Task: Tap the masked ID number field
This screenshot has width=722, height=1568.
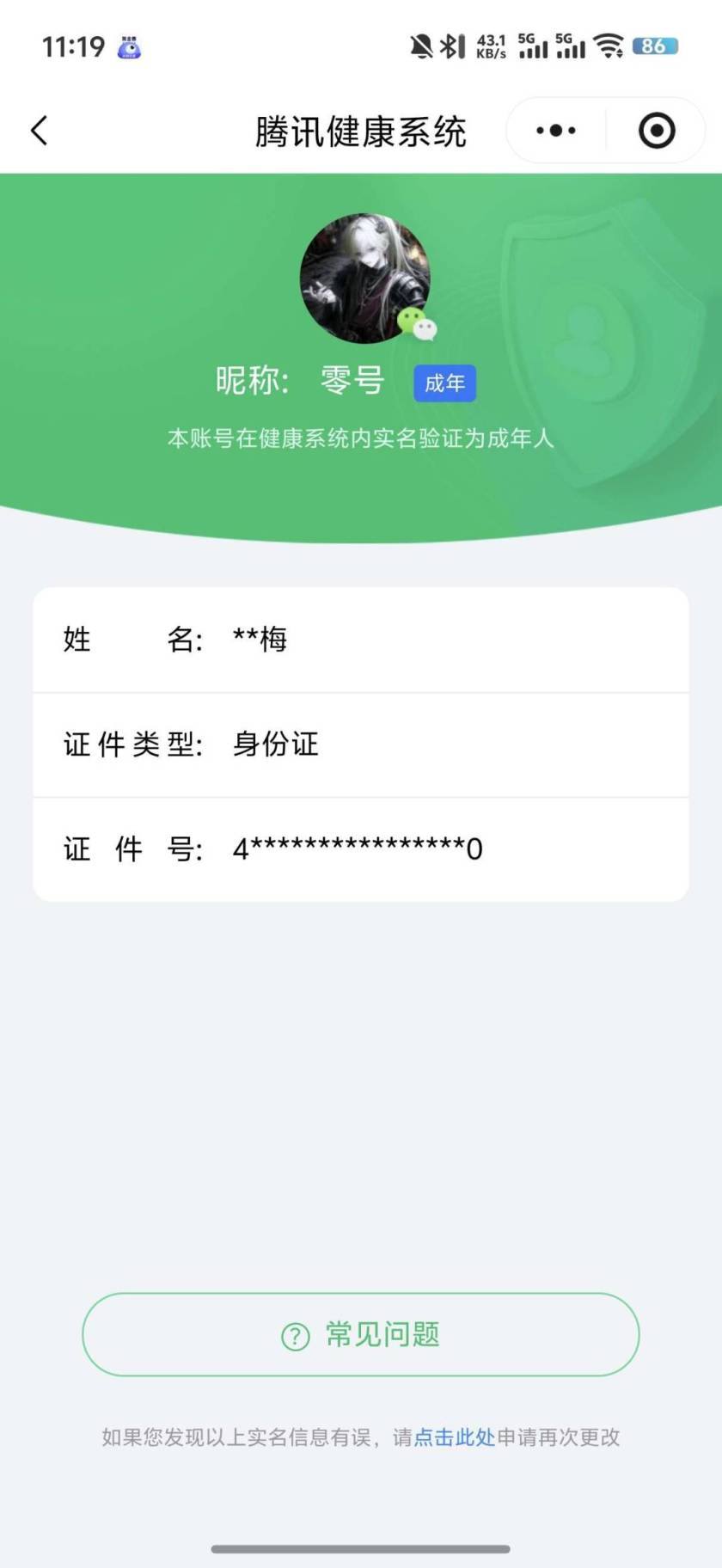Action: [356, 849]
